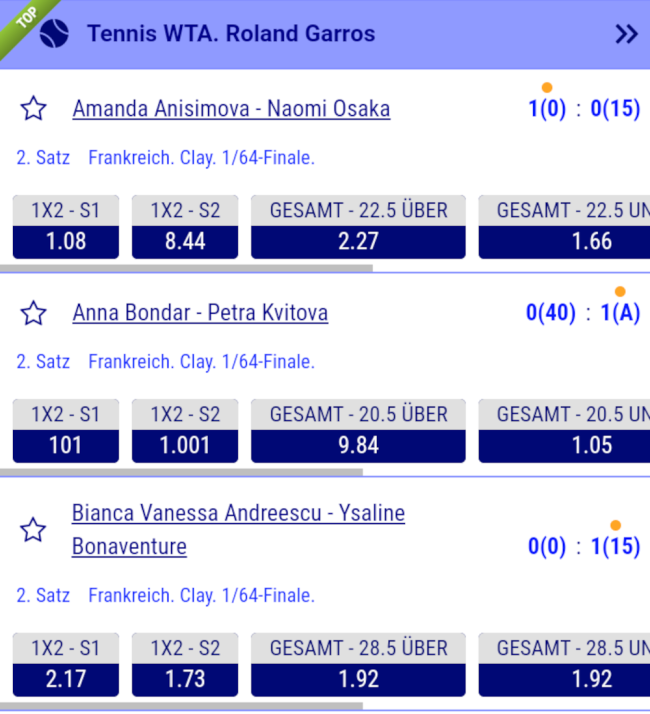This screenshot has width=650, height=714.
Task: Bet 1X2 - S2 at 1.001
Action: click(185, 445)
